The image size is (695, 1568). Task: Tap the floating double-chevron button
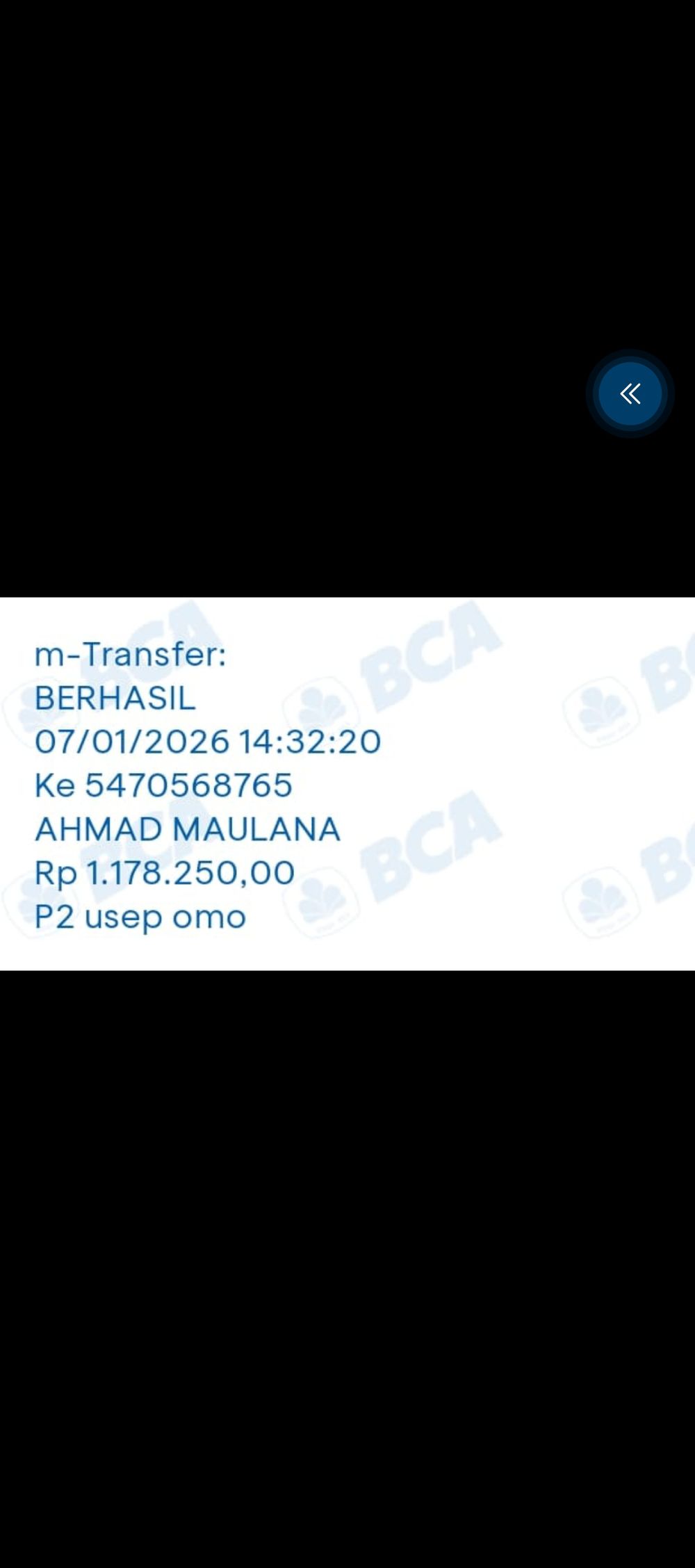(630, 393)
